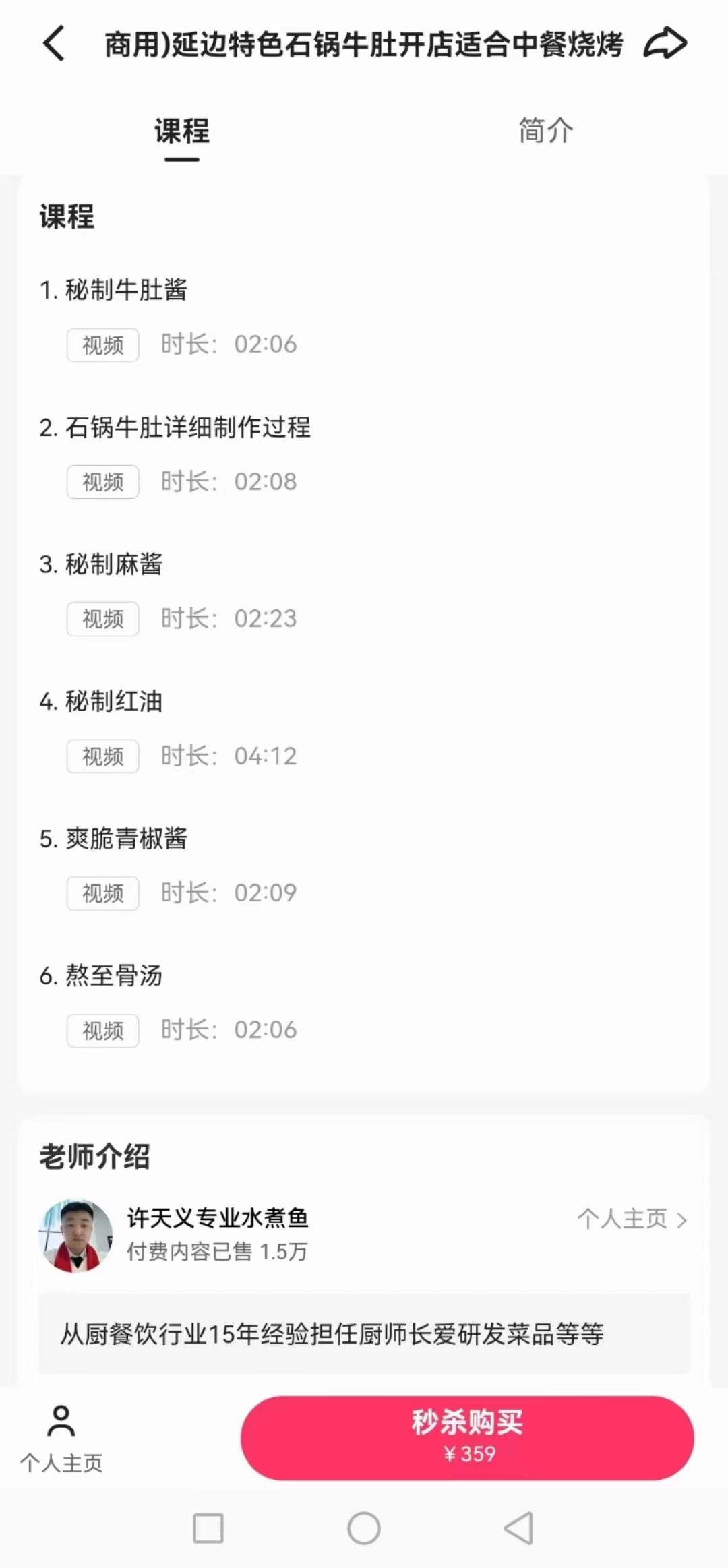Viewport: 728px width, 1568px height.
Task: Tap the 视频 badge under 秘制红油
Action: (102, 757)
